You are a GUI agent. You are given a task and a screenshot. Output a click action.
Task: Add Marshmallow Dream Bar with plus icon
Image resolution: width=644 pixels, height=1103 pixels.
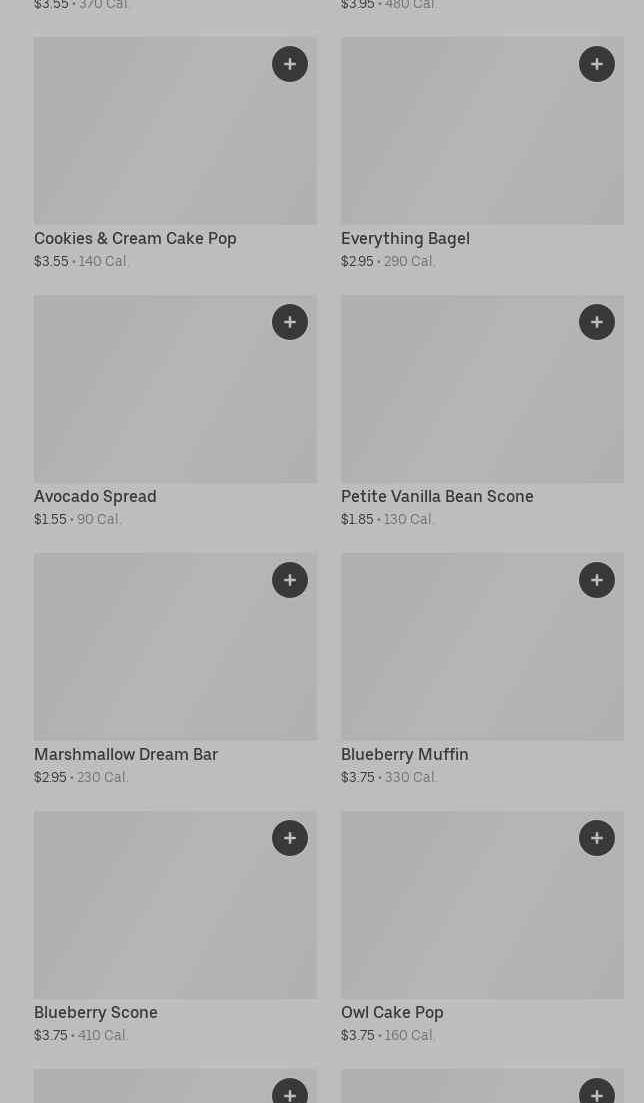[290, 580]
